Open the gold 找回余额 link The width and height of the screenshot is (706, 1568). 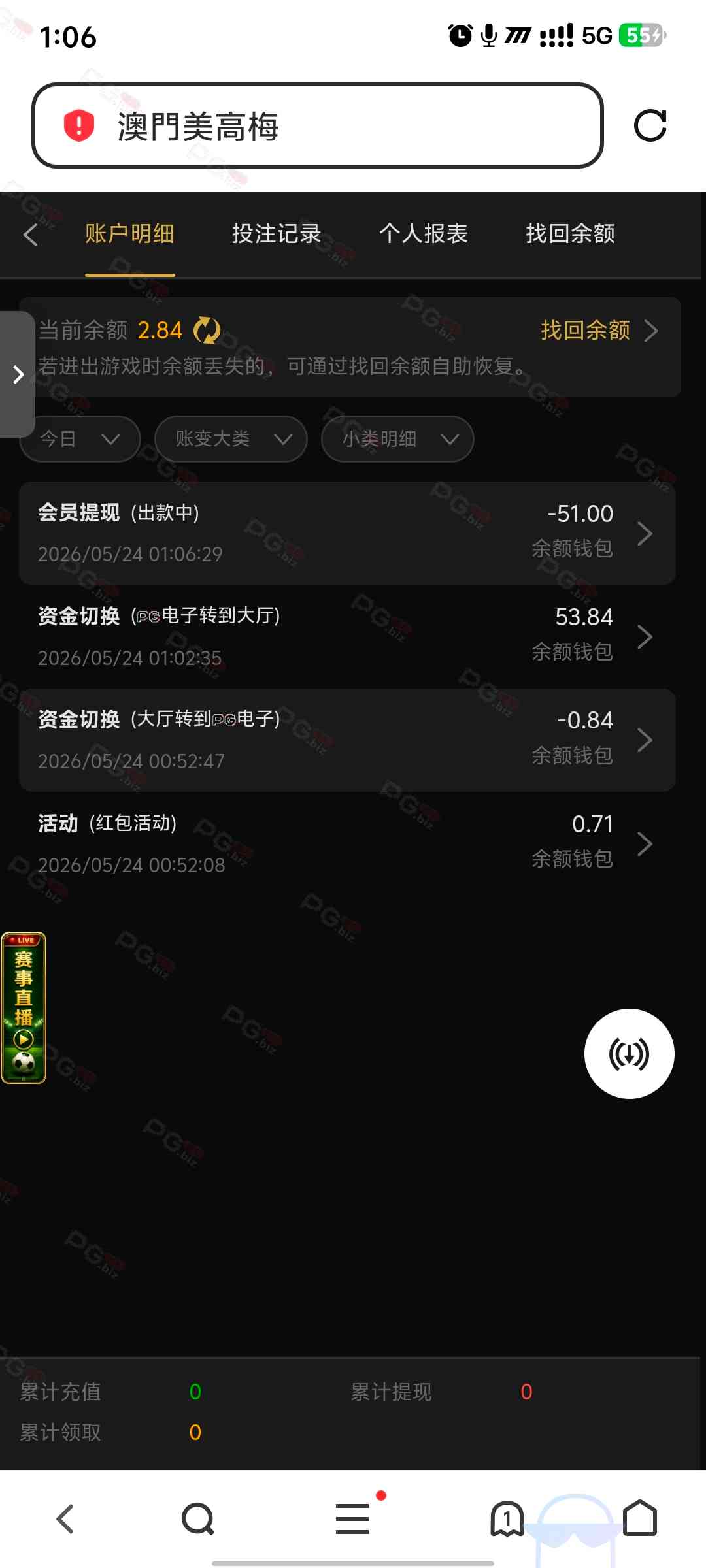[599, 331]
